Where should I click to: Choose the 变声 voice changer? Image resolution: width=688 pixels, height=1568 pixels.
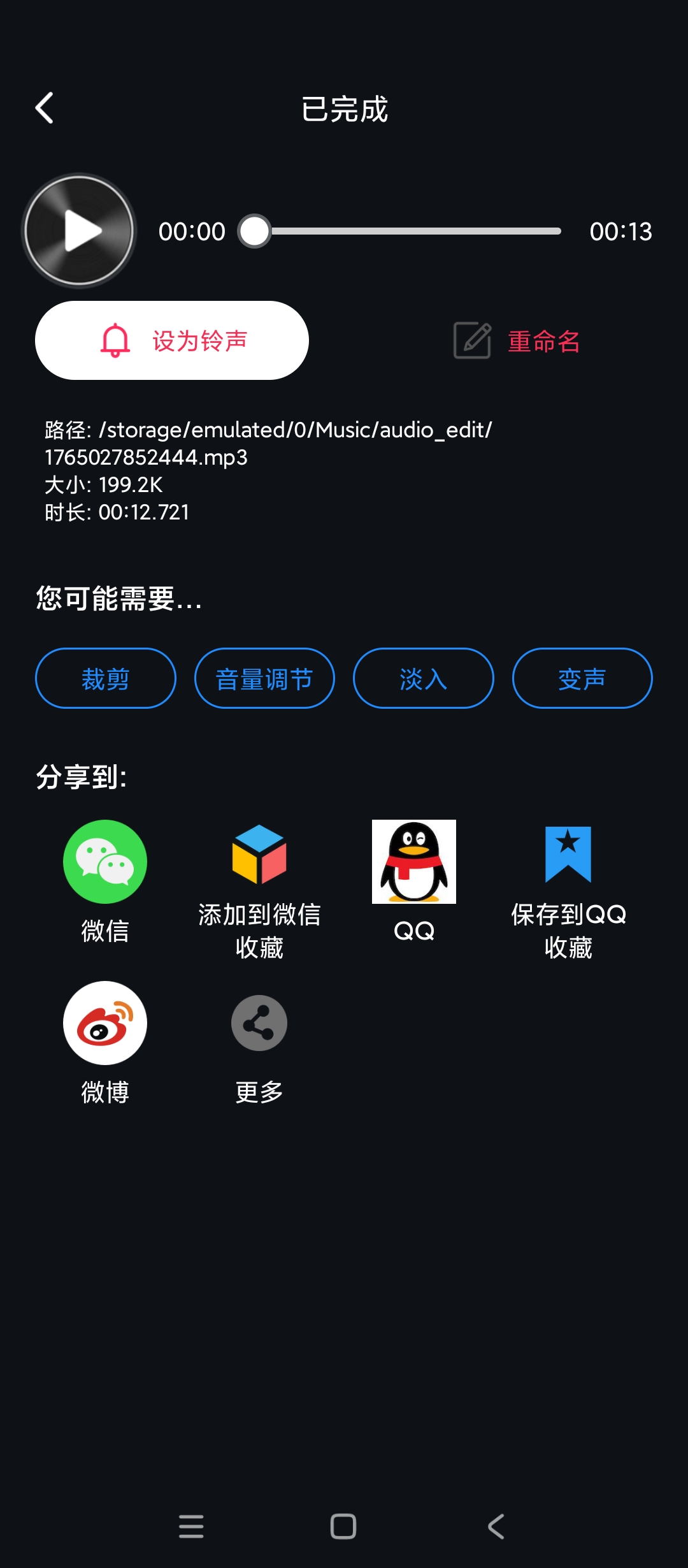582,678
